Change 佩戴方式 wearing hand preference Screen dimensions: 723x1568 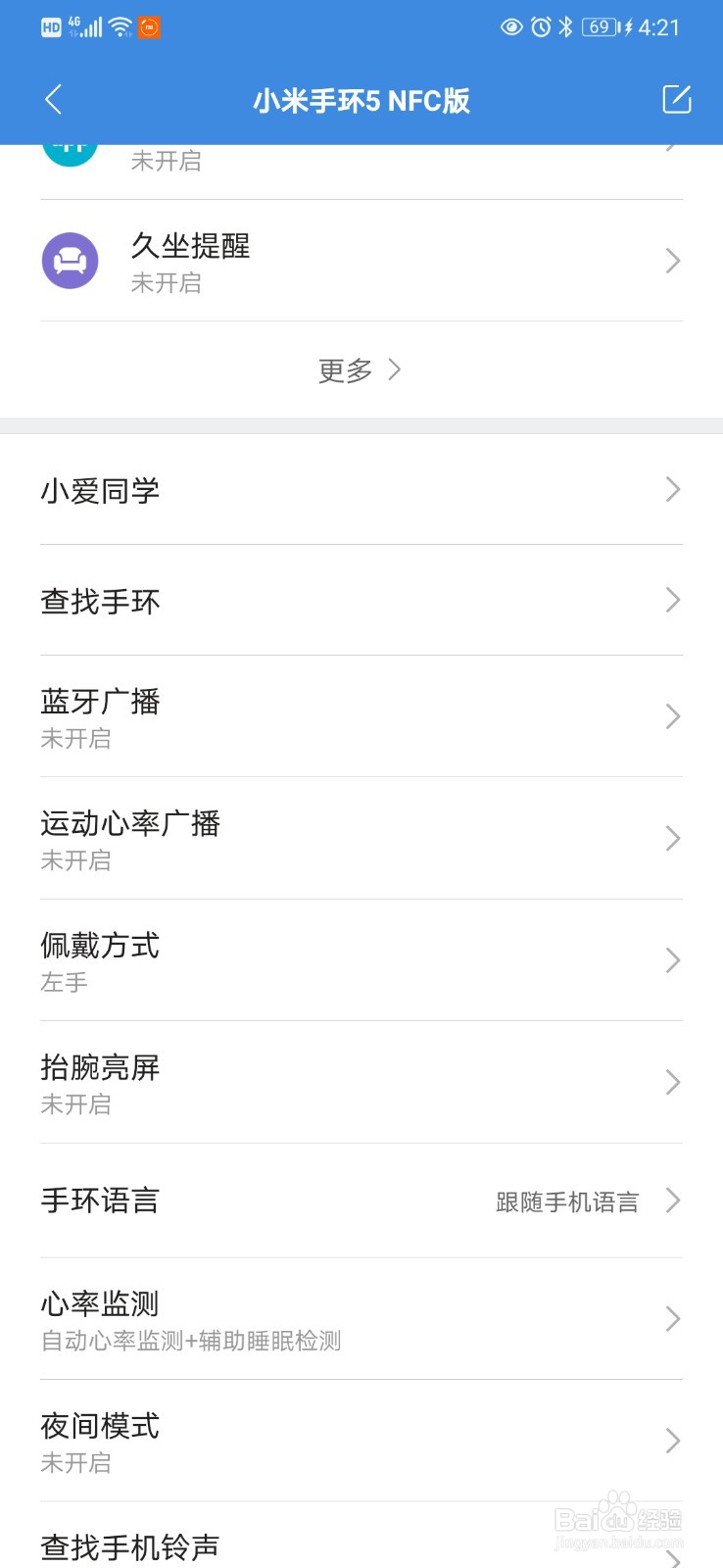361,961
